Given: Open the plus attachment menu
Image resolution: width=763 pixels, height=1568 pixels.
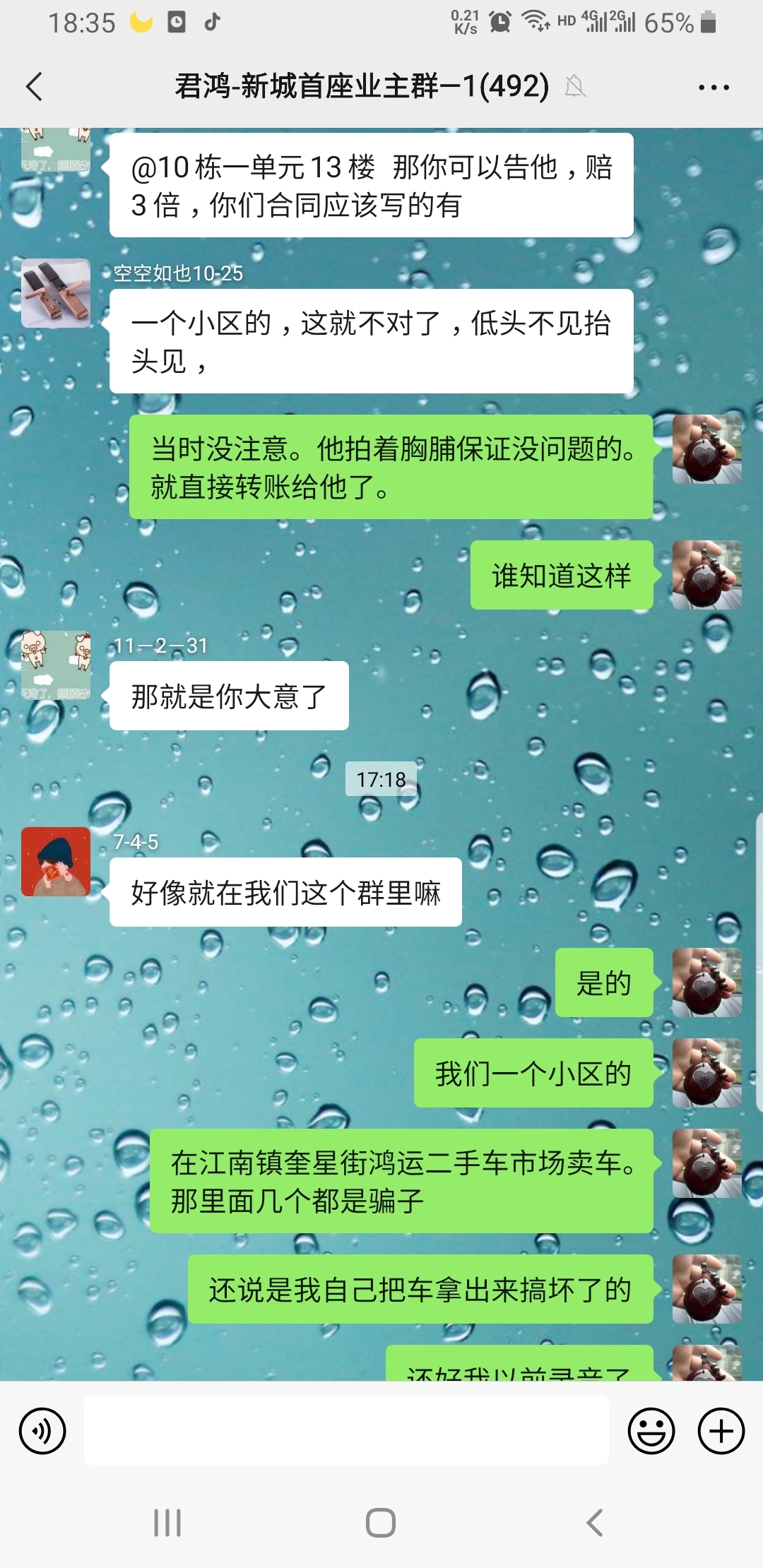Looking at the screenshot, I should (x=721, y=1431).
